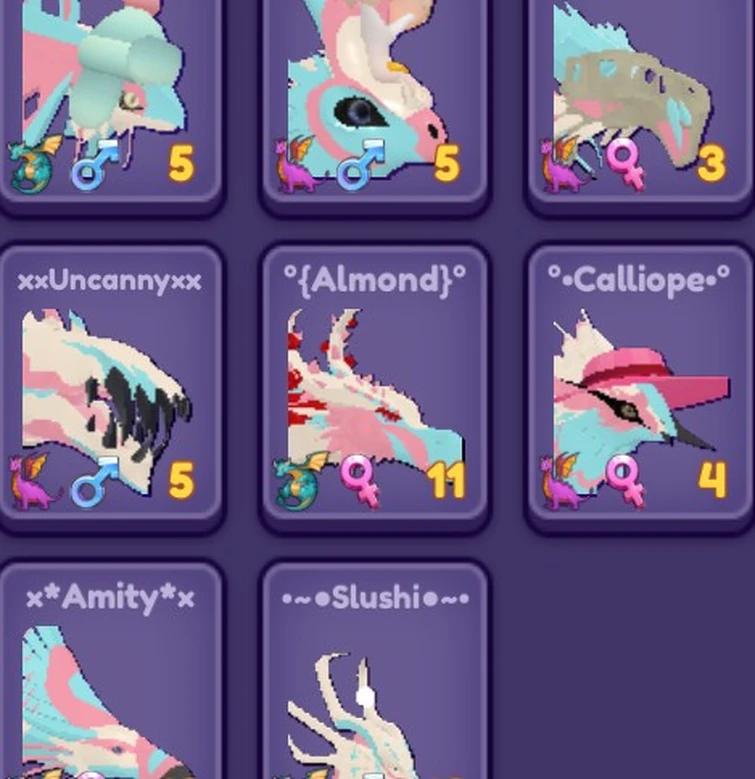Click the purple dragon icon on the top-middle card
This screenshot has width=755, height=779.
[289, 165]
